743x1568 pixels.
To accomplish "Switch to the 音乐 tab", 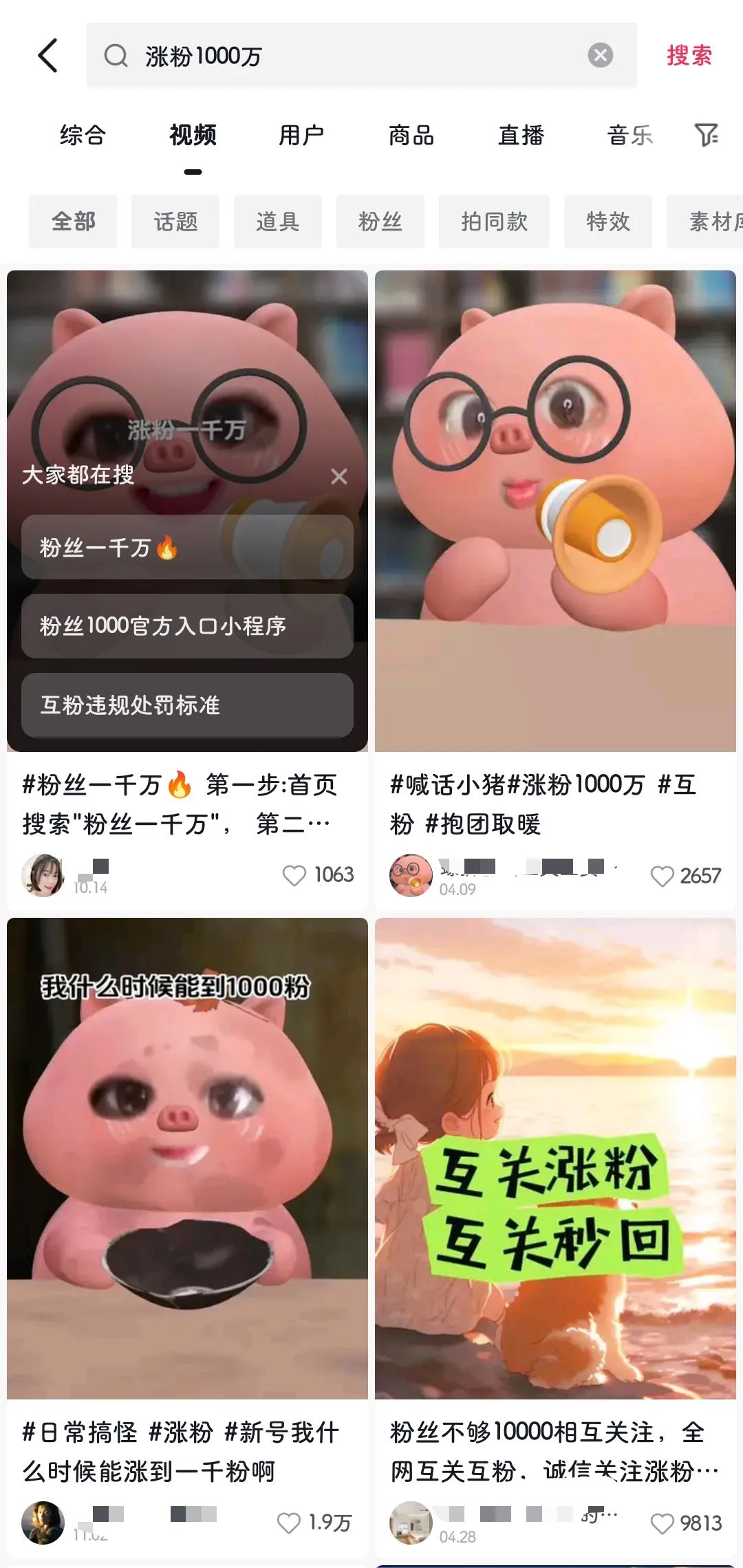I will (629, 135).
